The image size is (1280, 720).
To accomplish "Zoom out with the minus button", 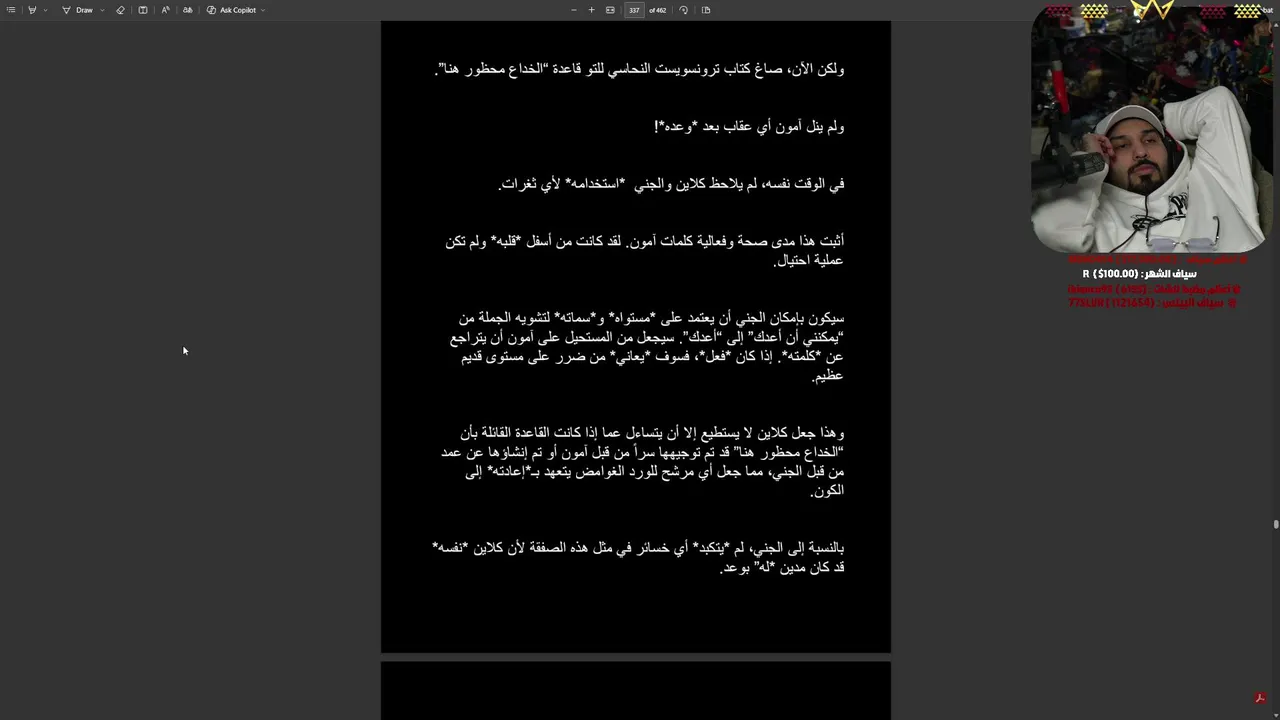I will (x=573, y=10).
